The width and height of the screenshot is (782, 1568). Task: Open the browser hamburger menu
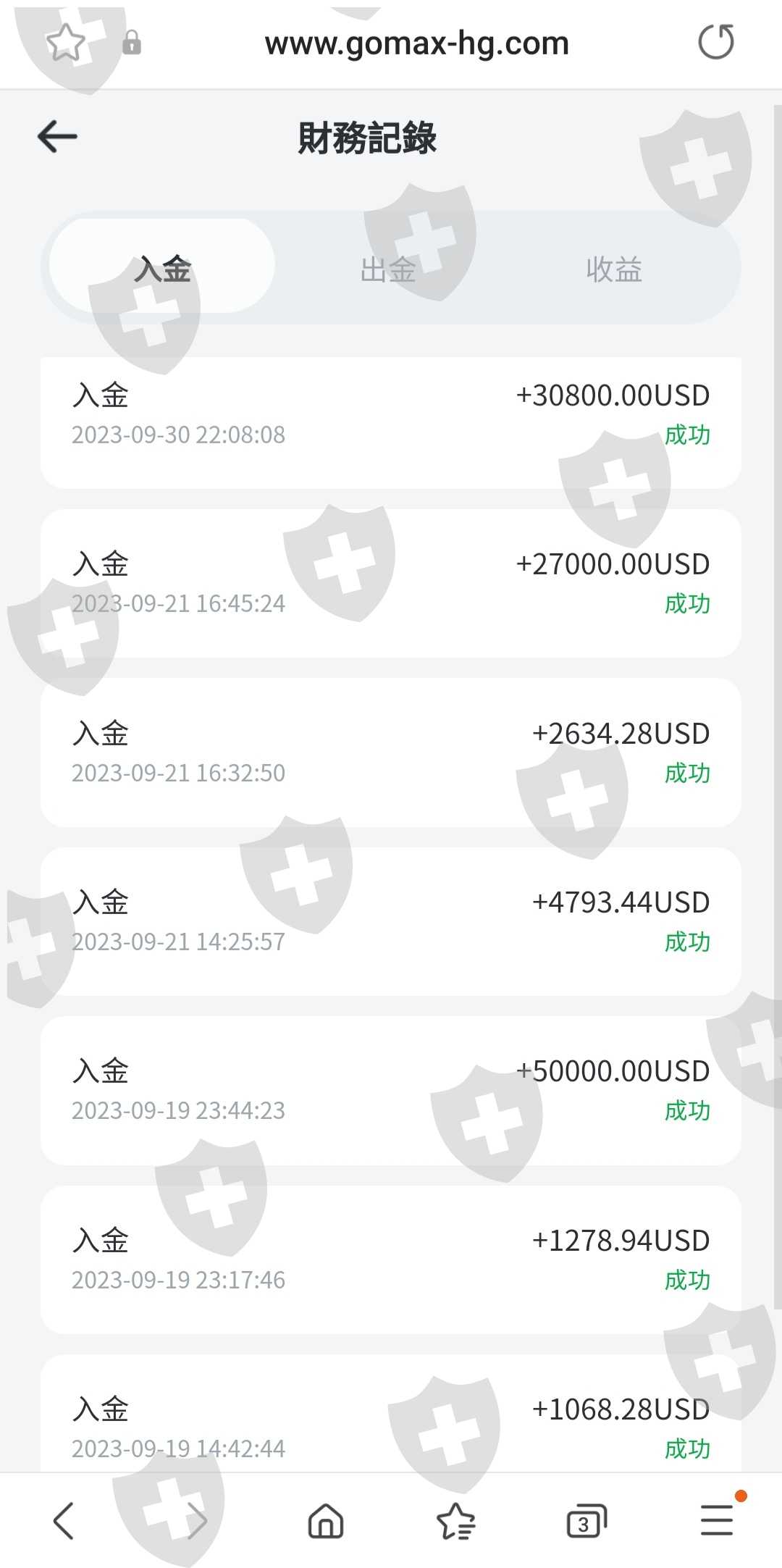(717, 1519)
